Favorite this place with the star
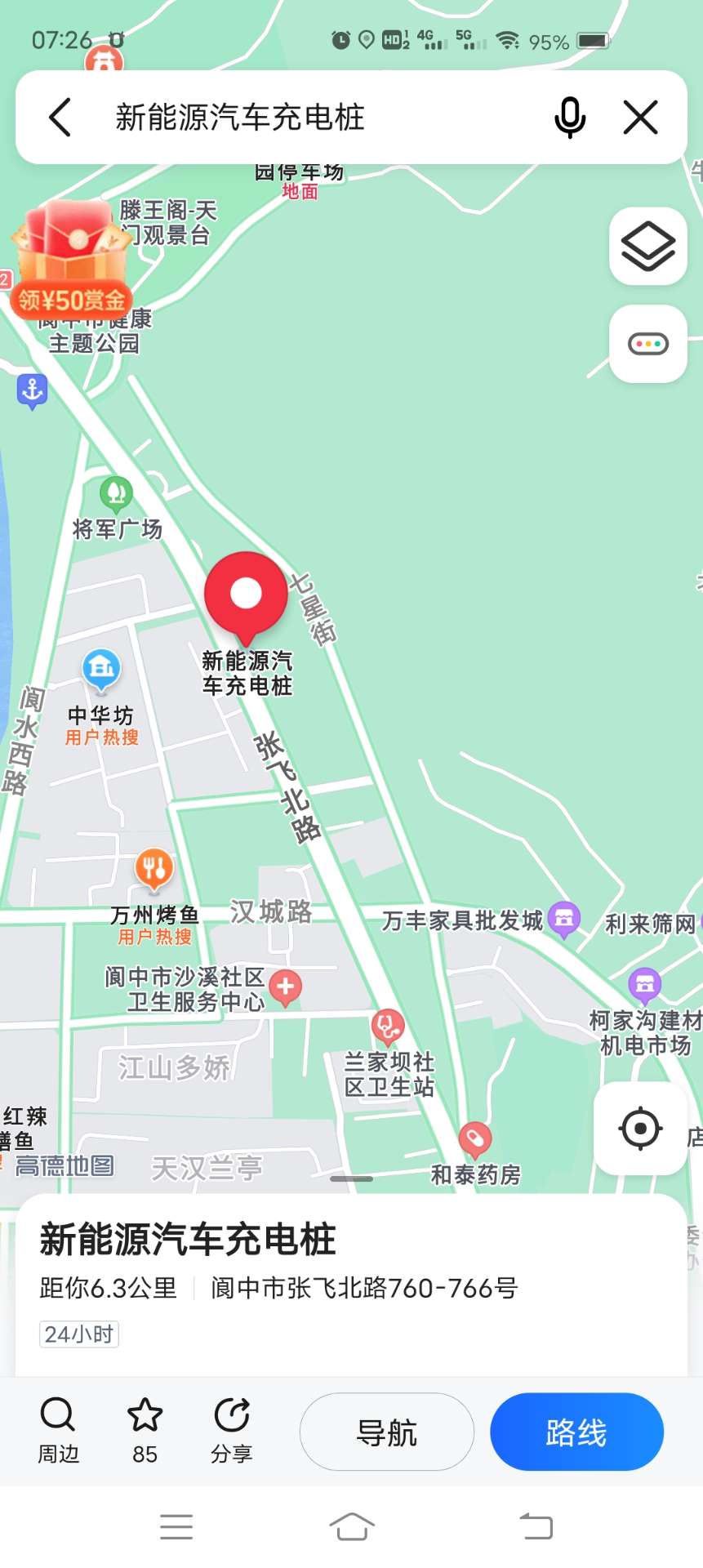The width and height of the screenshot is (703, 1568). click(145, 1431)
